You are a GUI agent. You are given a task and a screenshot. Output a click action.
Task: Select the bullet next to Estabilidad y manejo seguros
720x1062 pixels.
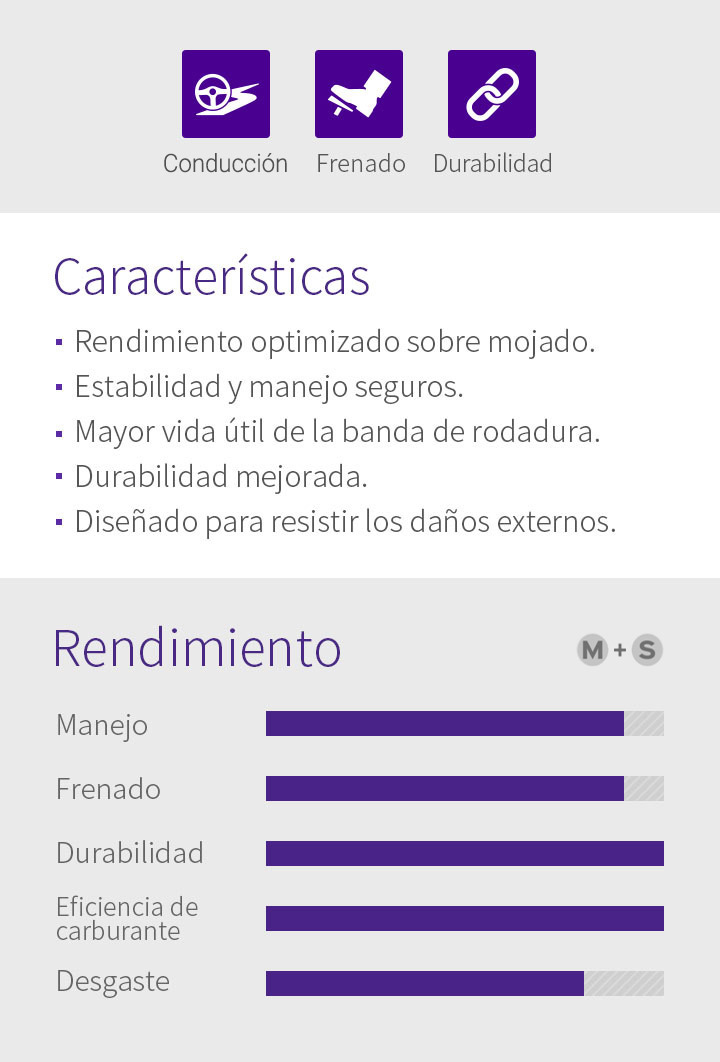(59, 387)
